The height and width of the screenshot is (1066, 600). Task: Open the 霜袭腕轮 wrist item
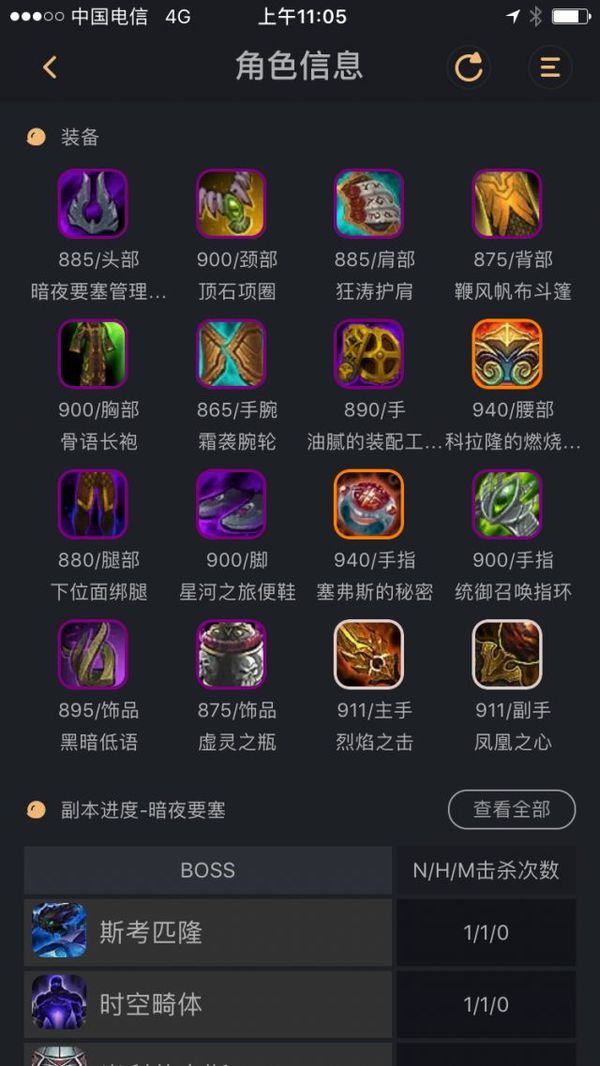click(x=231, y=354)
